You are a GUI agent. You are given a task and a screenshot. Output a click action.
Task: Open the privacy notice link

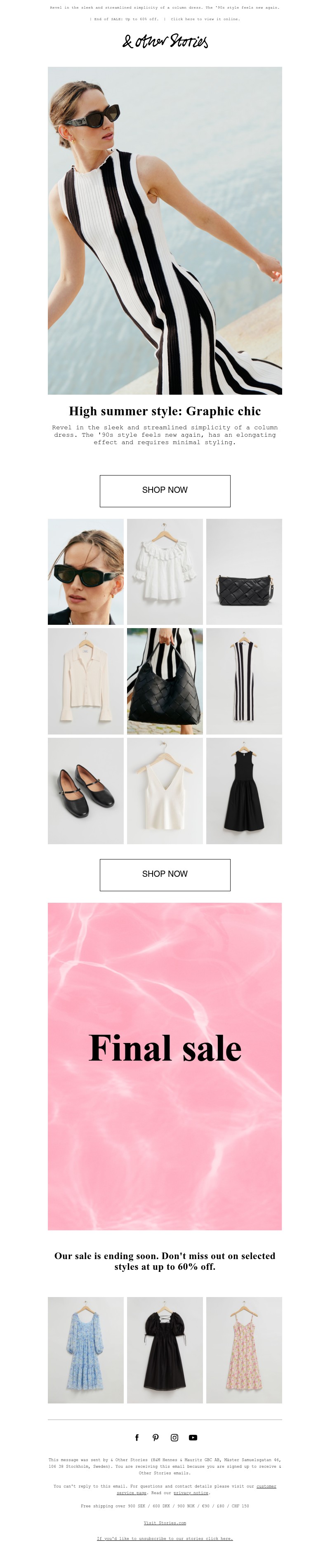pyautogui.click(x=191, y=1493)
